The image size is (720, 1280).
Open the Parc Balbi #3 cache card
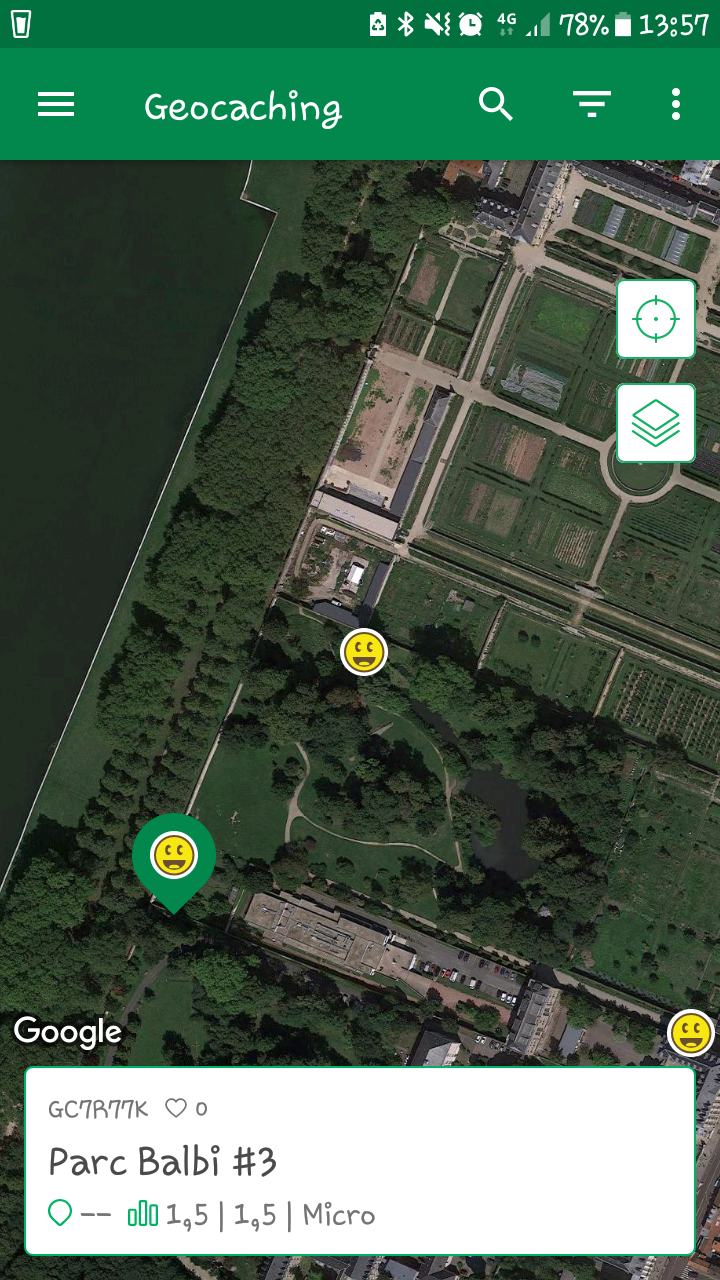360,1160
